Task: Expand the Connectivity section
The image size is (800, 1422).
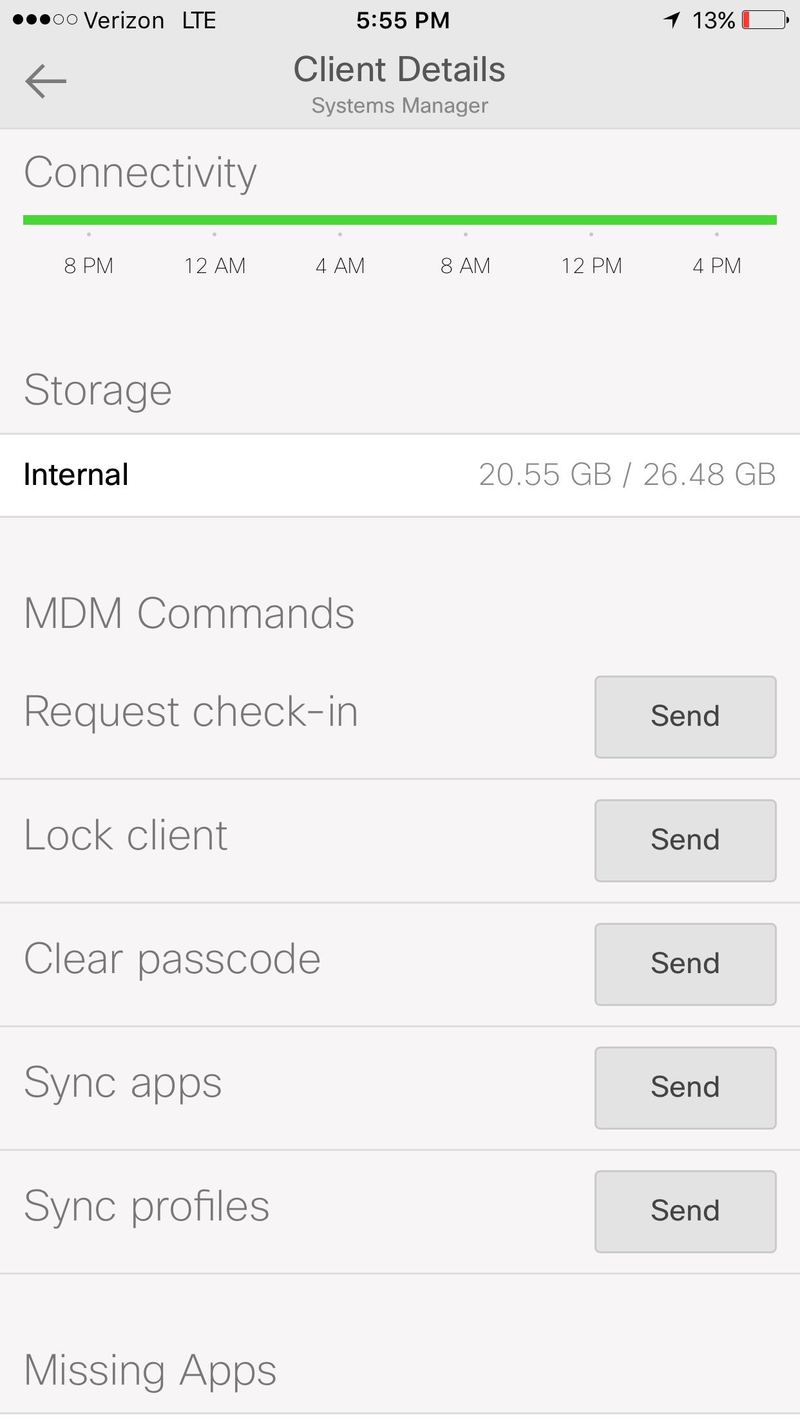Action: [x=140, y=172]
